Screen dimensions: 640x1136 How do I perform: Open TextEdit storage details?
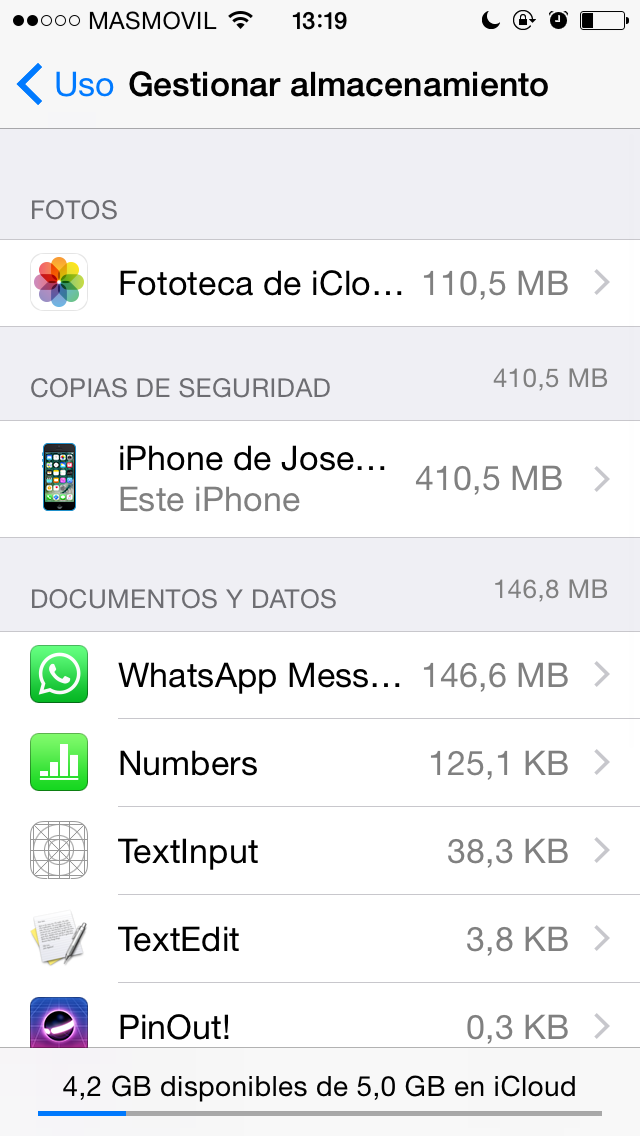coord(320,940)
